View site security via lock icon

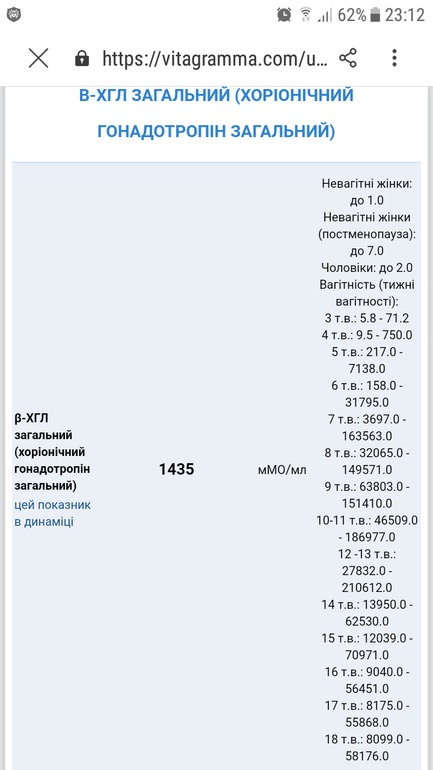(81, 59)
